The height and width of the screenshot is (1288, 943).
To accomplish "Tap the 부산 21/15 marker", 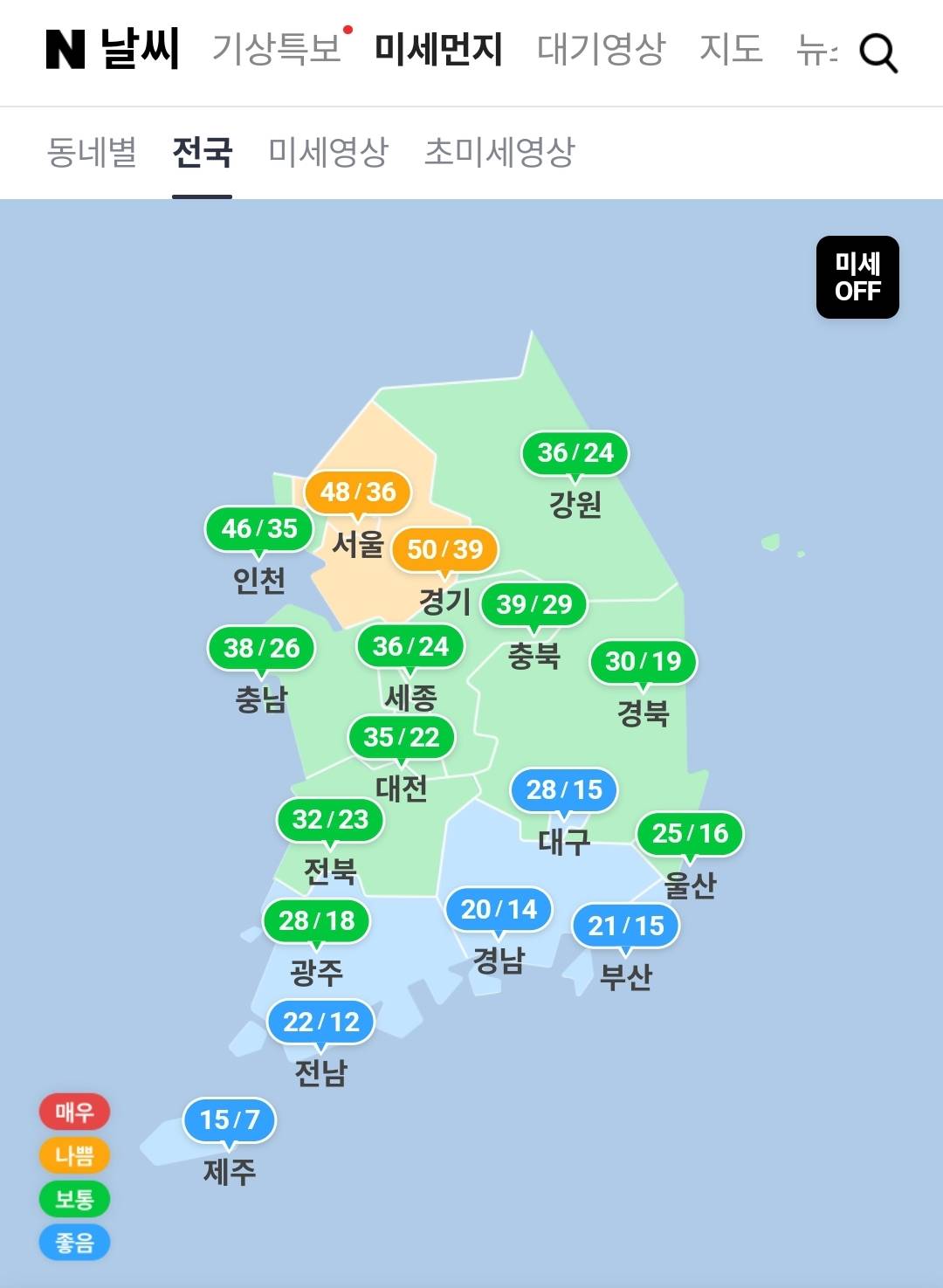I will pyautogui.click(x=626, y=926).
